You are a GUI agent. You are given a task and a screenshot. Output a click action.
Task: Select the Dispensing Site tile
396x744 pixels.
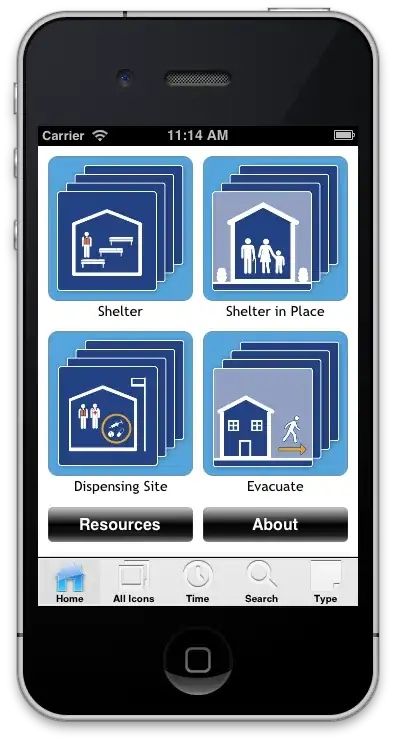click(x=120, y=403)
